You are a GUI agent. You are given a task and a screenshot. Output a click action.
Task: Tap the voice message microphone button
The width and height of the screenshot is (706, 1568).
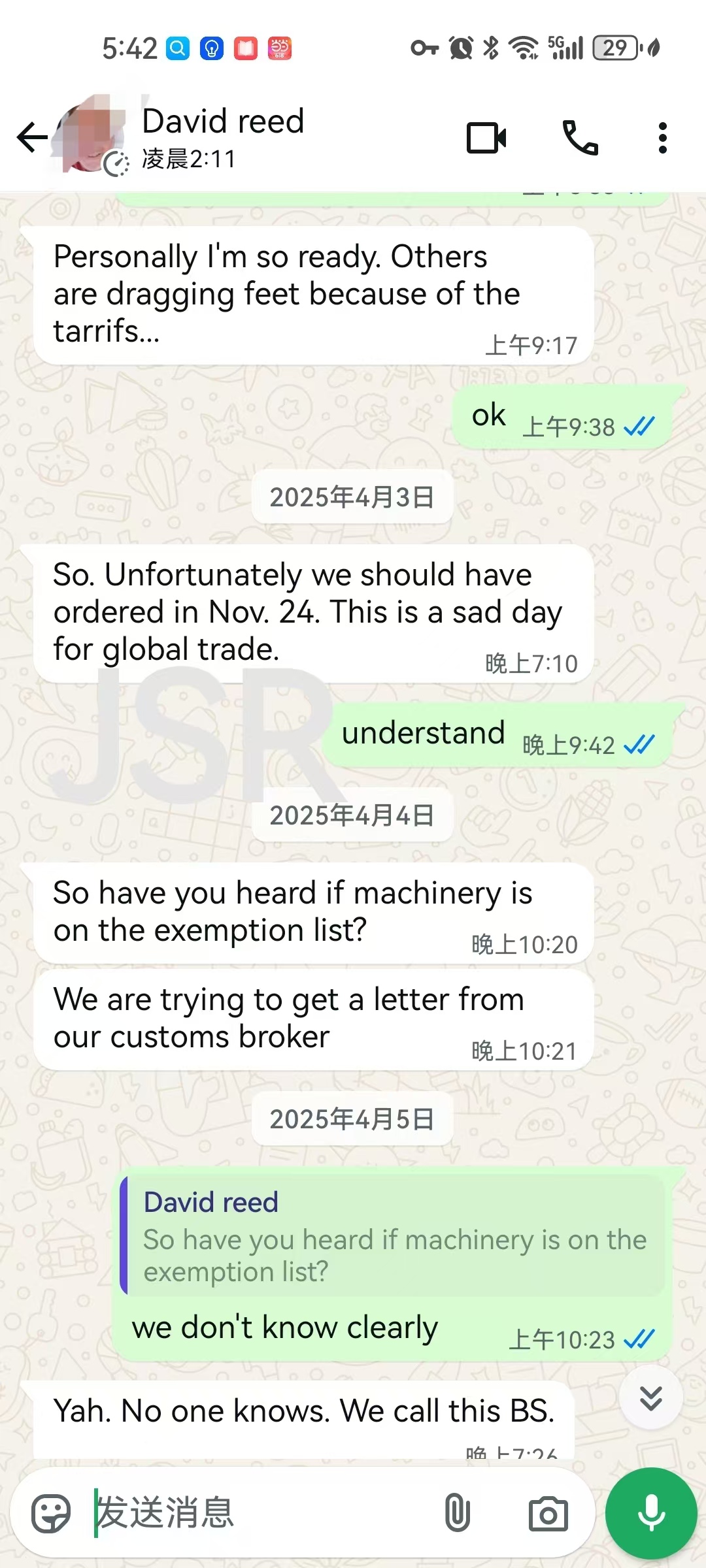pyautogui.click(x=651, y=1513)
